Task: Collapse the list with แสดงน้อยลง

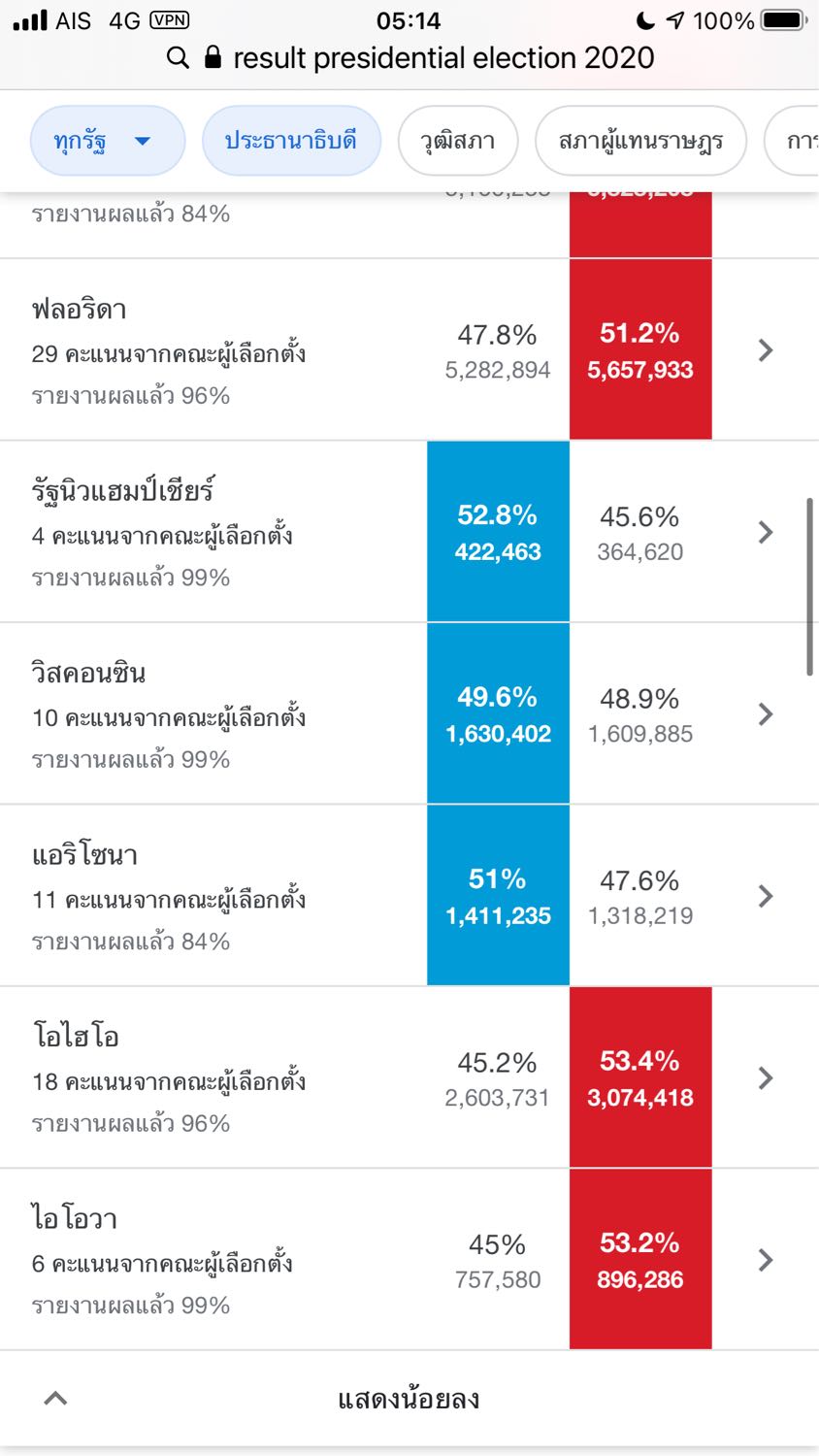Action: (409, 1399)
